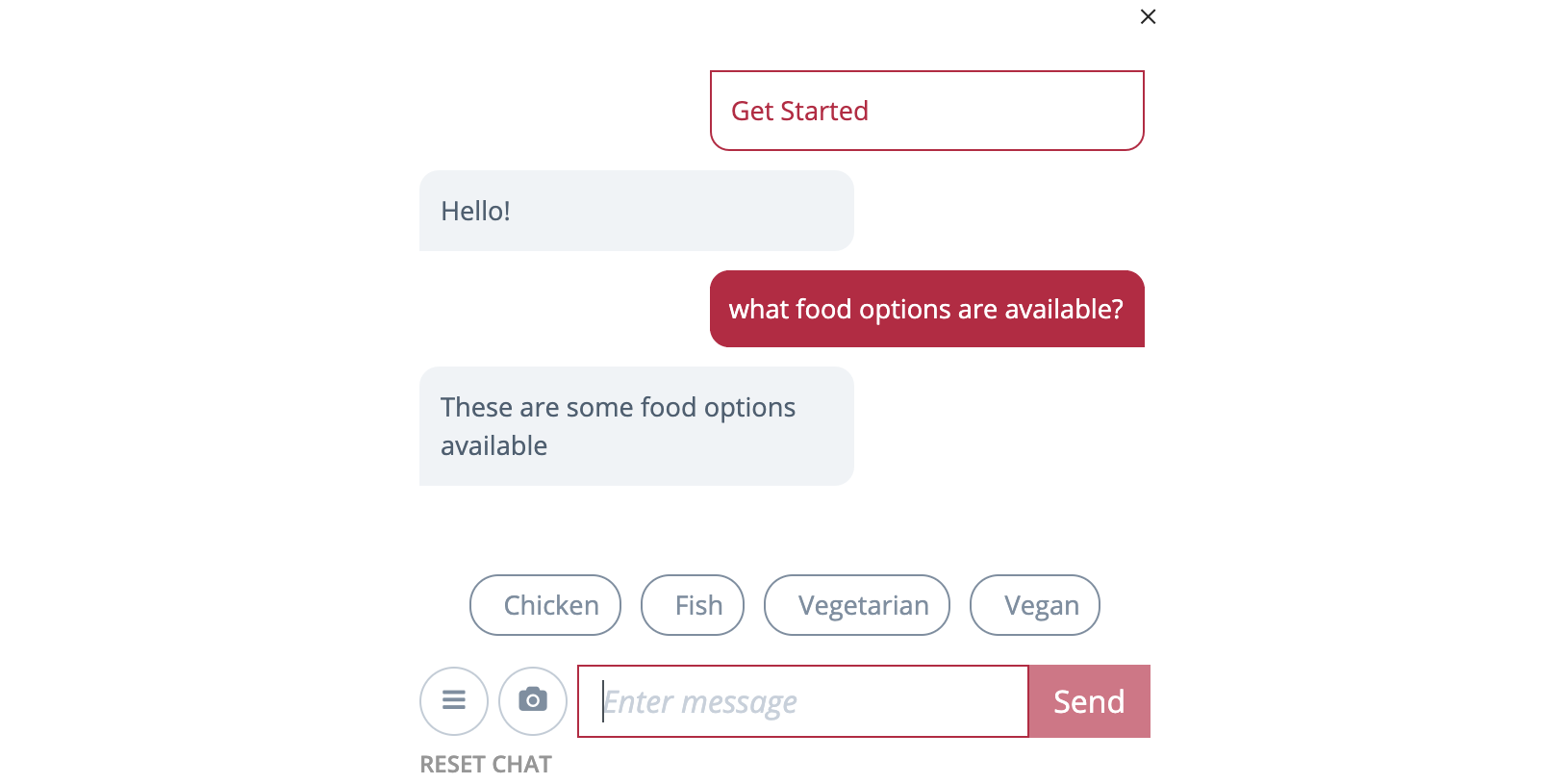Image resolution: width=1568 pixels, height=784 pixels.
Task: Tap RESET CHAT link
Action: [486, 764]
